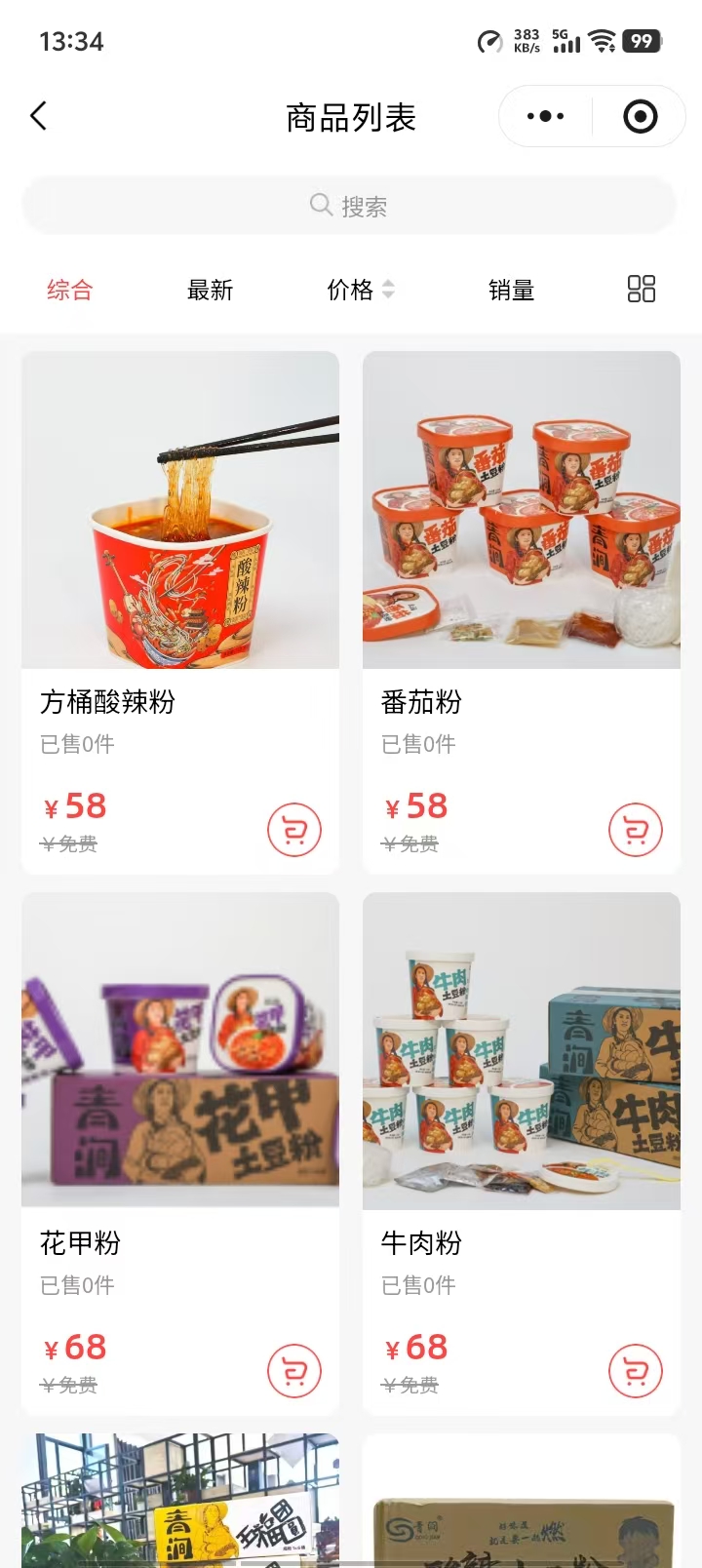The image size is (702, 1568).
Task: Add 番茄粉 to the cart
Action: (636, 830)
